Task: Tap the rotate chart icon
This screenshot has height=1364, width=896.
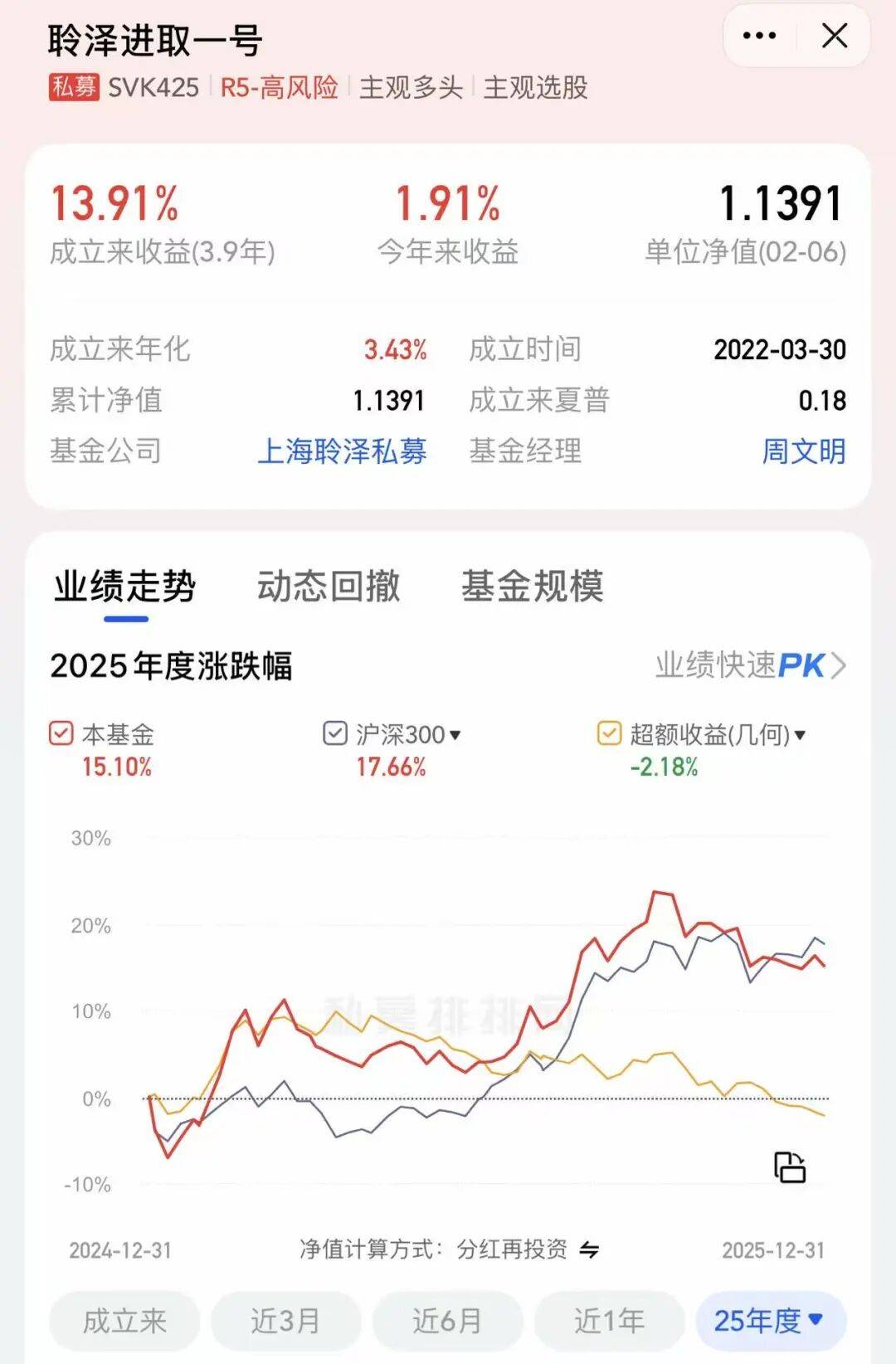Action: click(789, 1167)
